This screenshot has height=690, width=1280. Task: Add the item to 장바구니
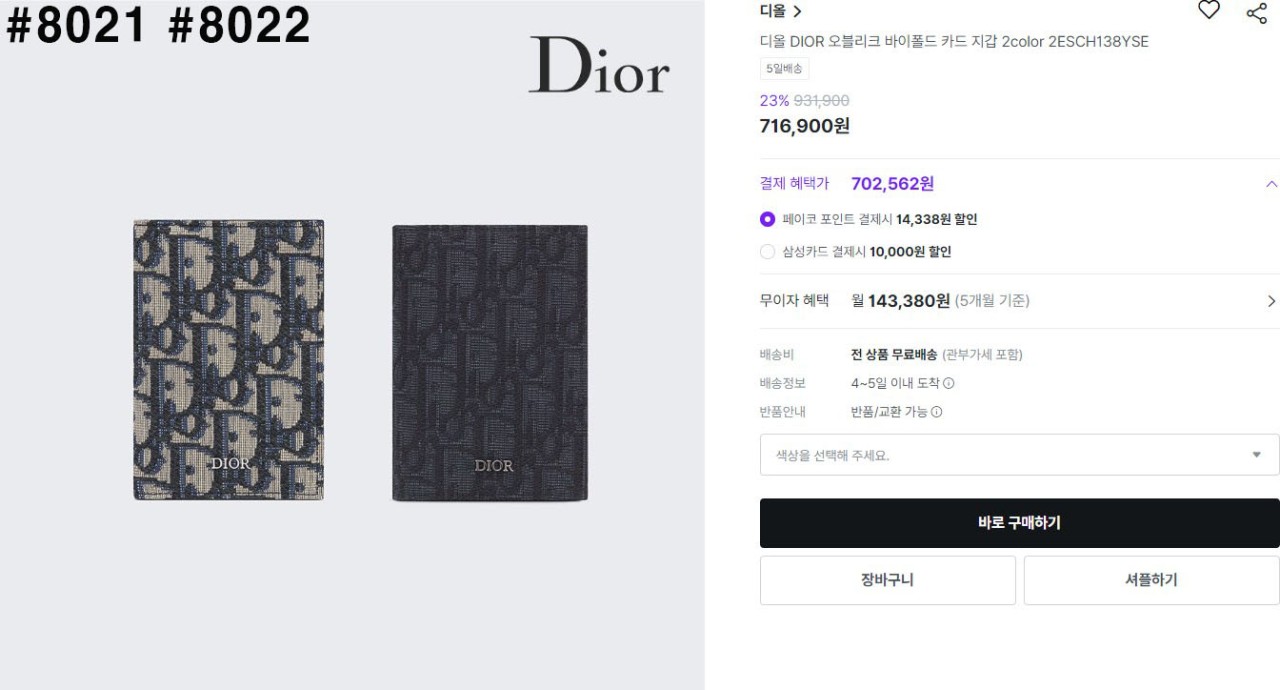point(887,580)
